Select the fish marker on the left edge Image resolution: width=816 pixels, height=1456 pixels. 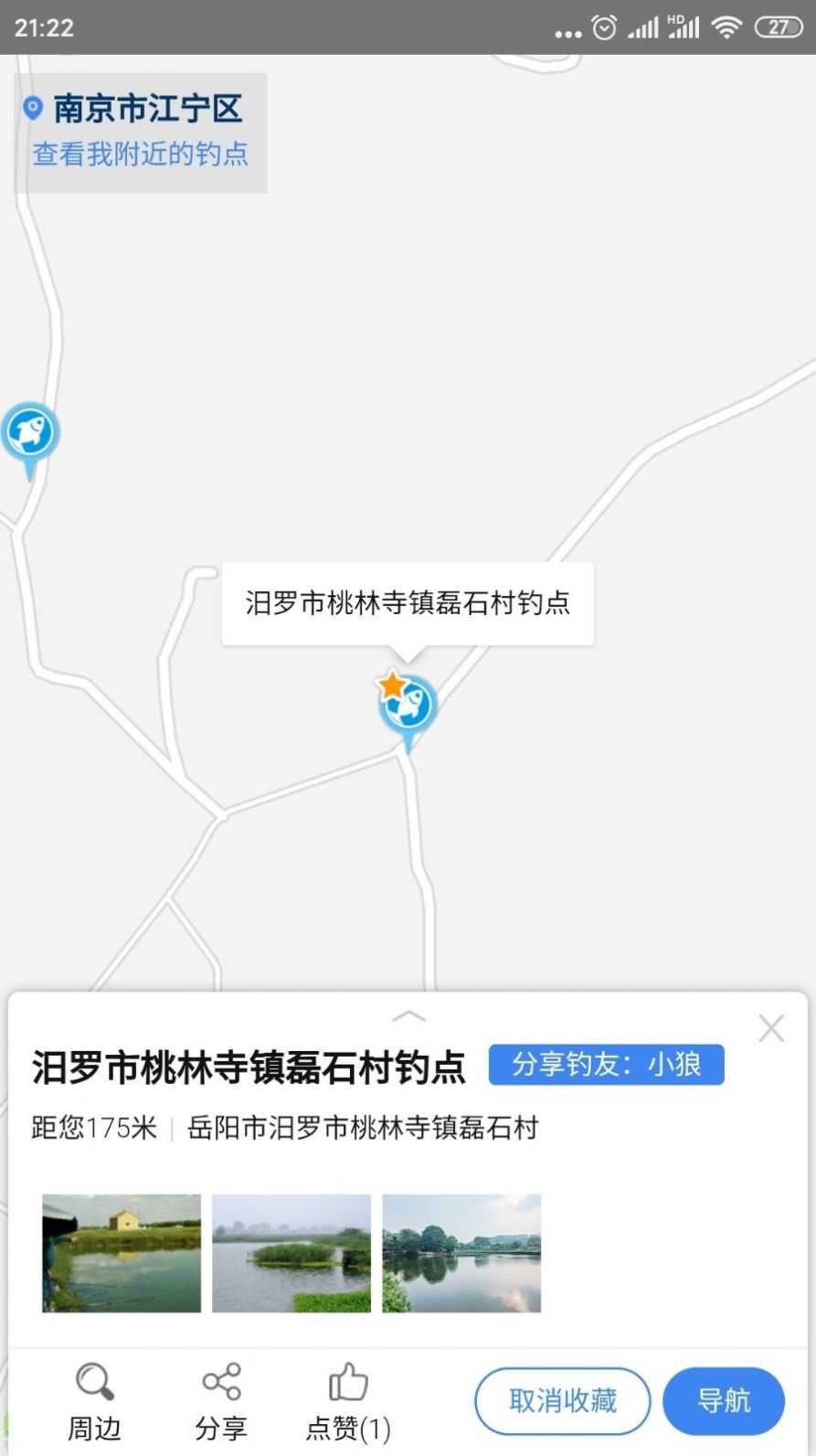coord(30,431)
